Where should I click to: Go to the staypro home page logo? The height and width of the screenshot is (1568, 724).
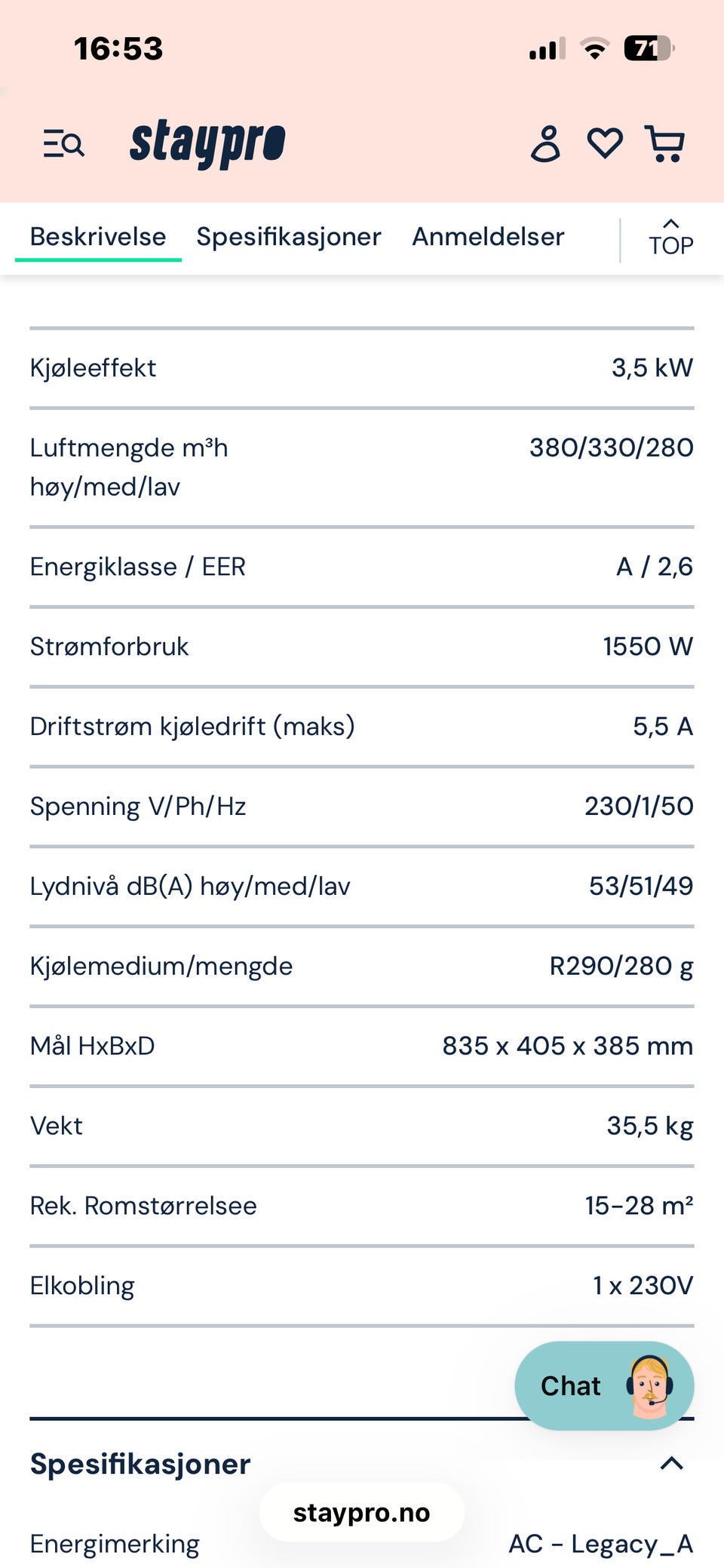[x=207, y=143]
